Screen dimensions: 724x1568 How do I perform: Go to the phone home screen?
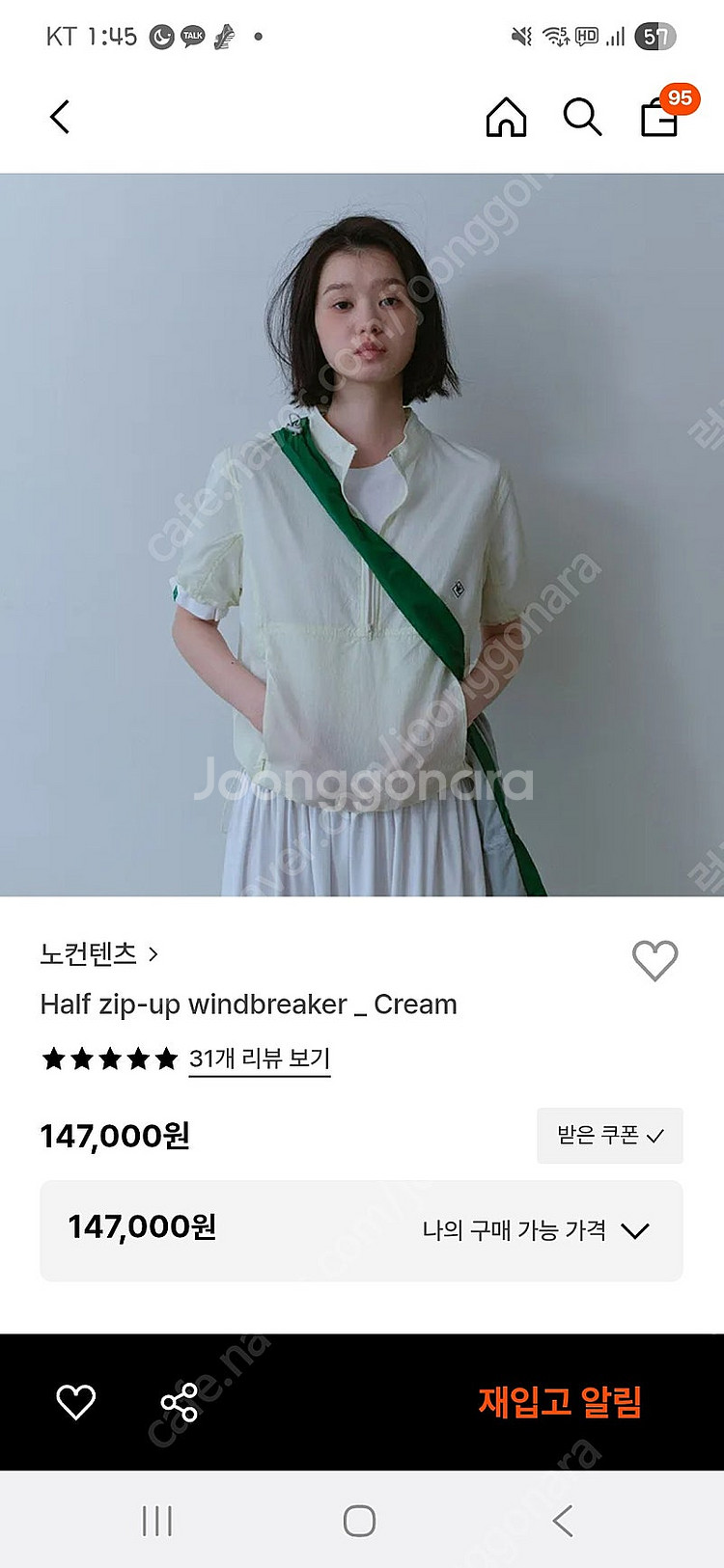pos(359,1522)
